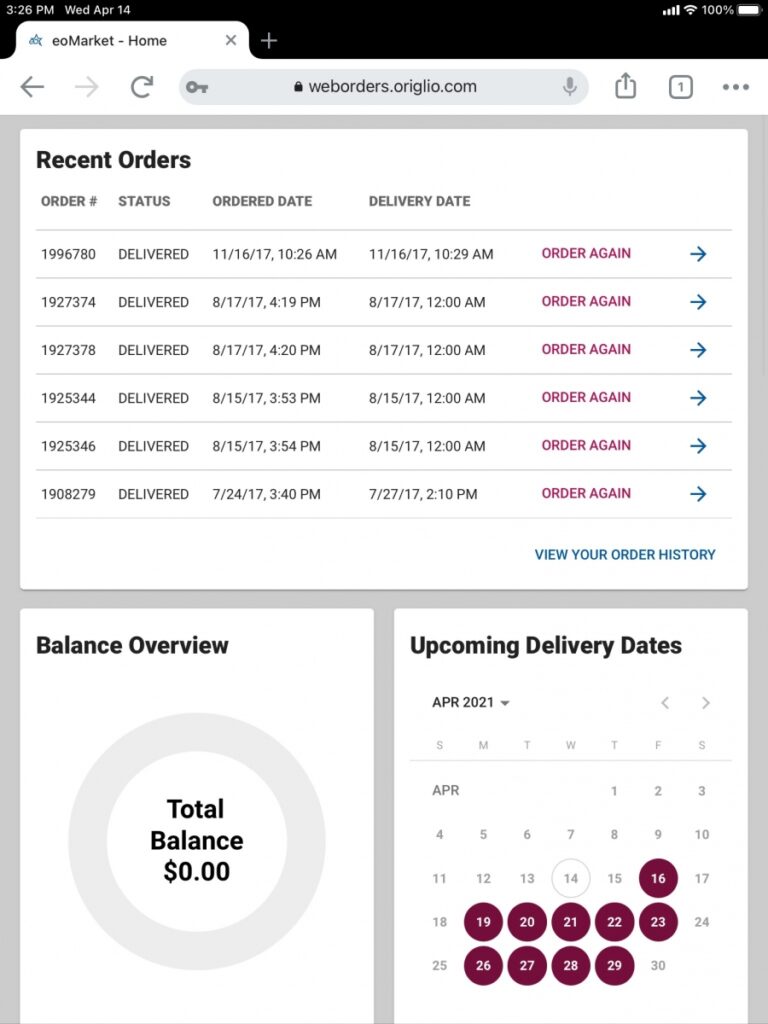Open the share icon next to the address bar
This screenshot has width=768, height=1024.
click(x=625, y=86)
